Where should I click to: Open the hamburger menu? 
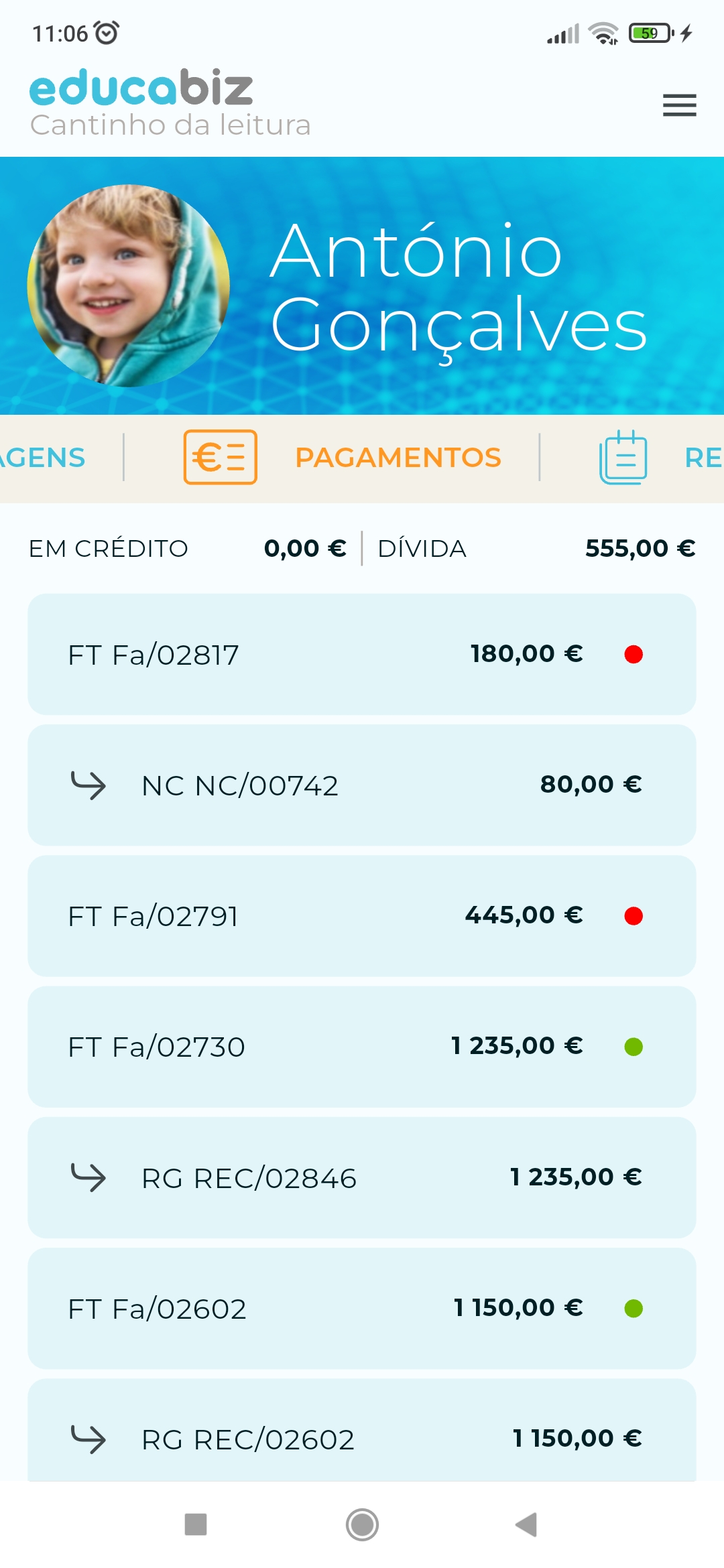(x=679, y=105)
